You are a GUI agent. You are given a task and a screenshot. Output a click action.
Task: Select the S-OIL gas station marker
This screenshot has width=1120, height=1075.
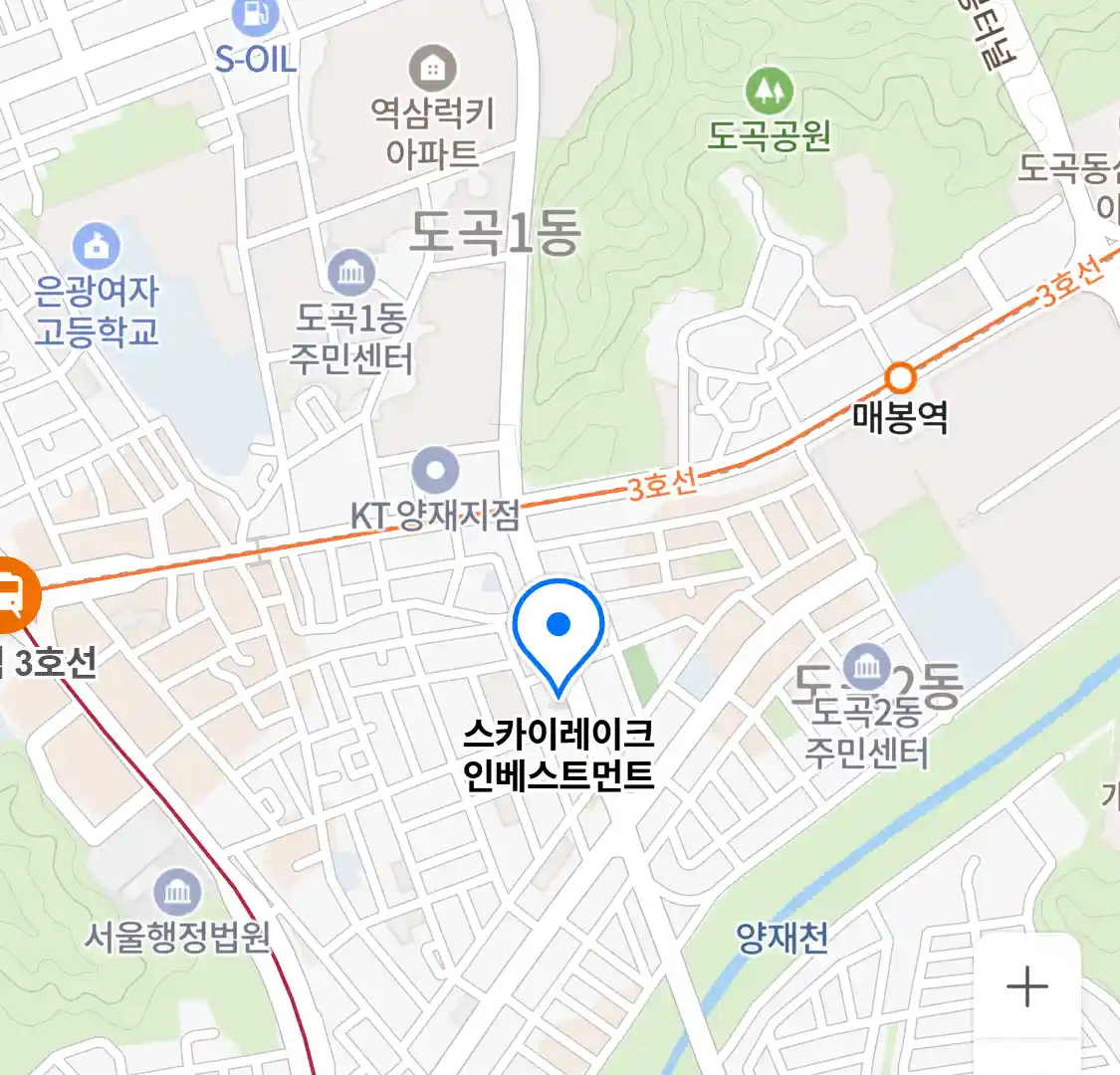256,18
